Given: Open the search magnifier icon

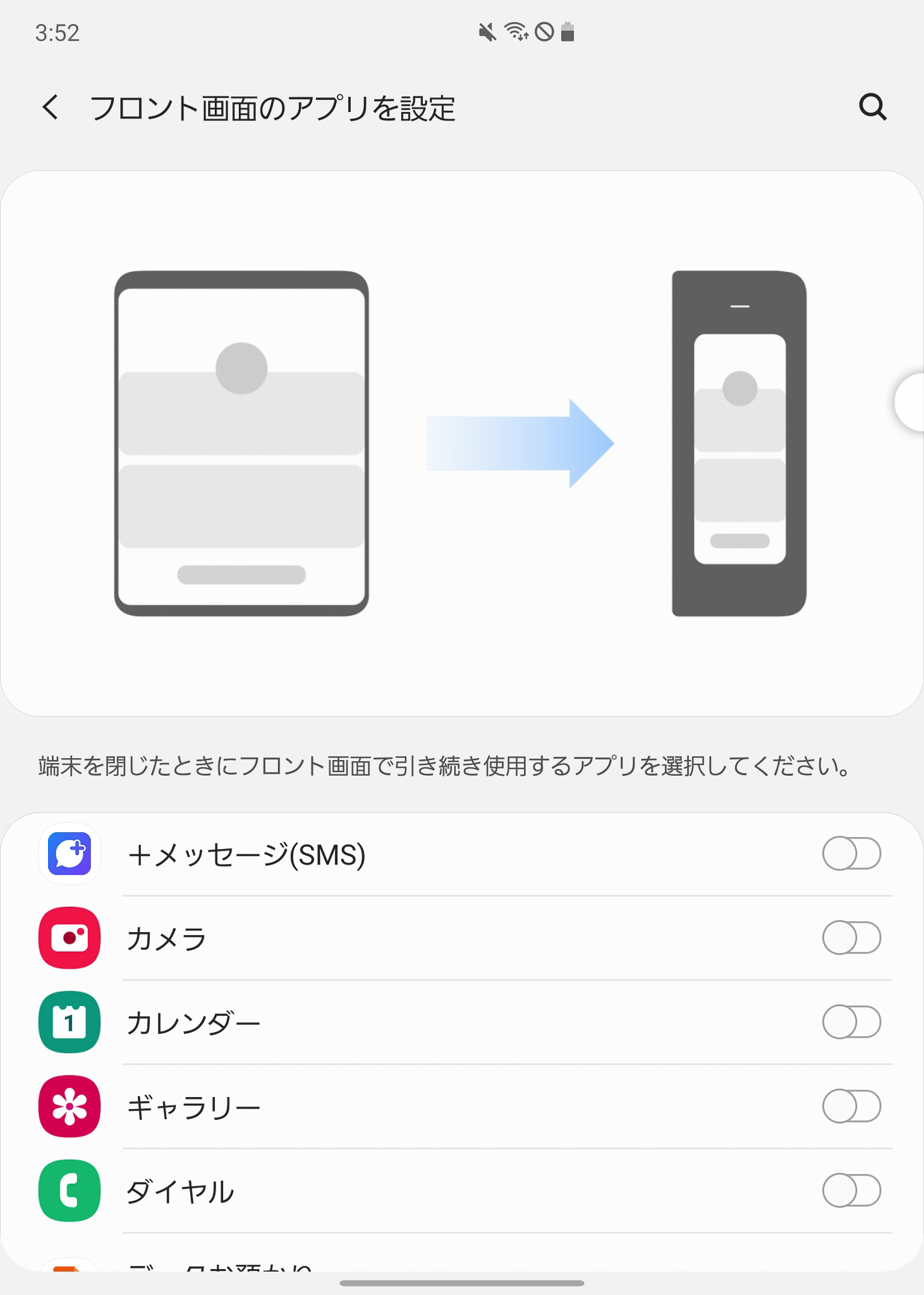Looking at the screenshot, I should click(872, 107).
